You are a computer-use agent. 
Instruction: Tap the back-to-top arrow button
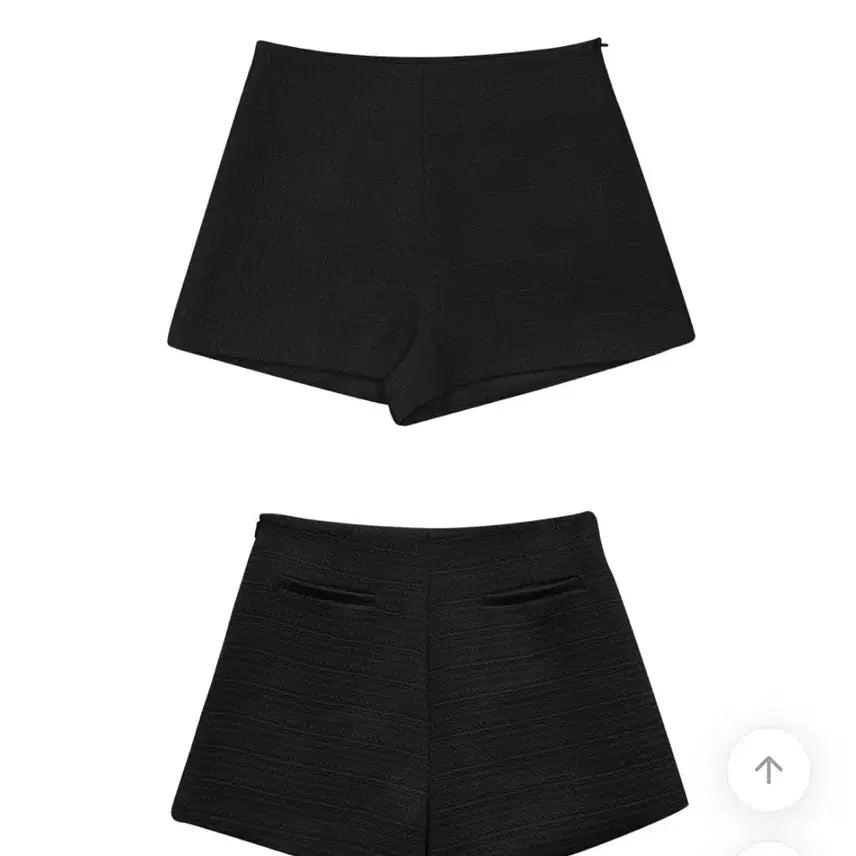(x=768, y=769)
